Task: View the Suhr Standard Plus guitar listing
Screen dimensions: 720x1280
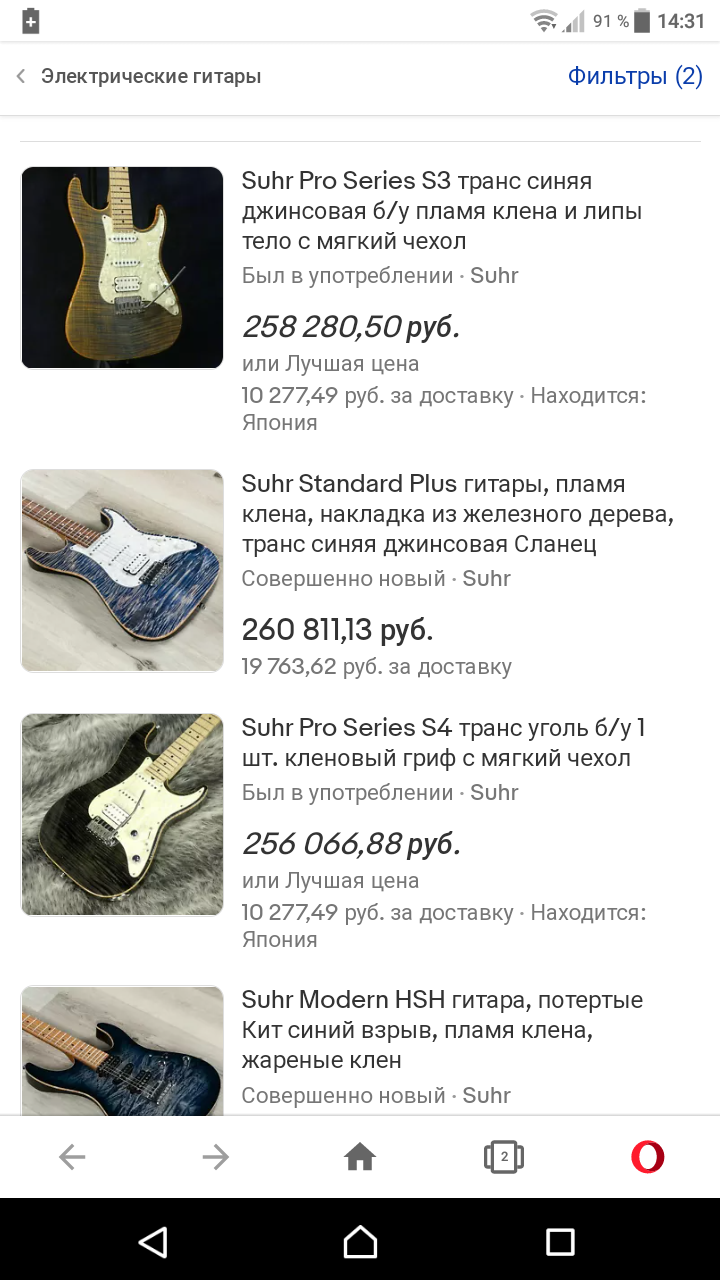Action: (457, 514)
